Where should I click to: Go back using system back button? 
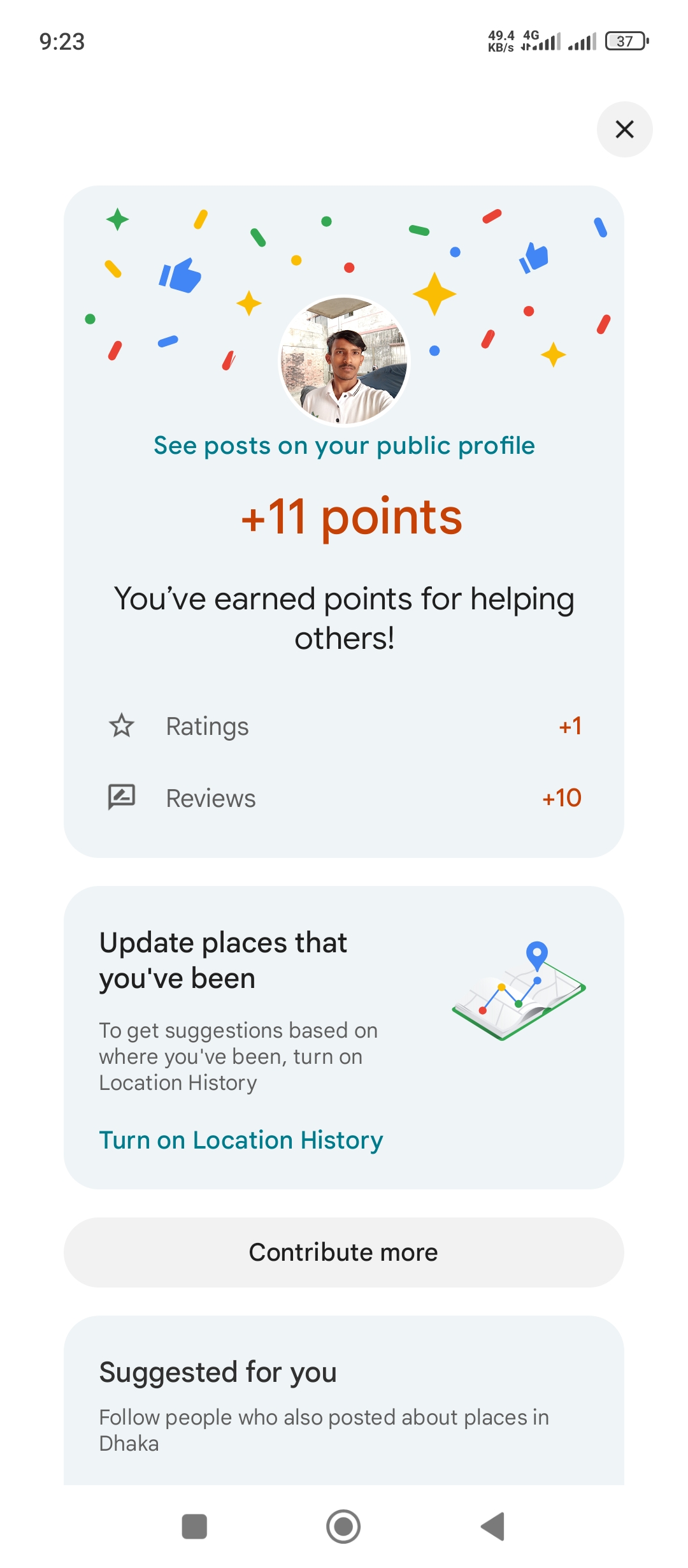[493, 1527]
